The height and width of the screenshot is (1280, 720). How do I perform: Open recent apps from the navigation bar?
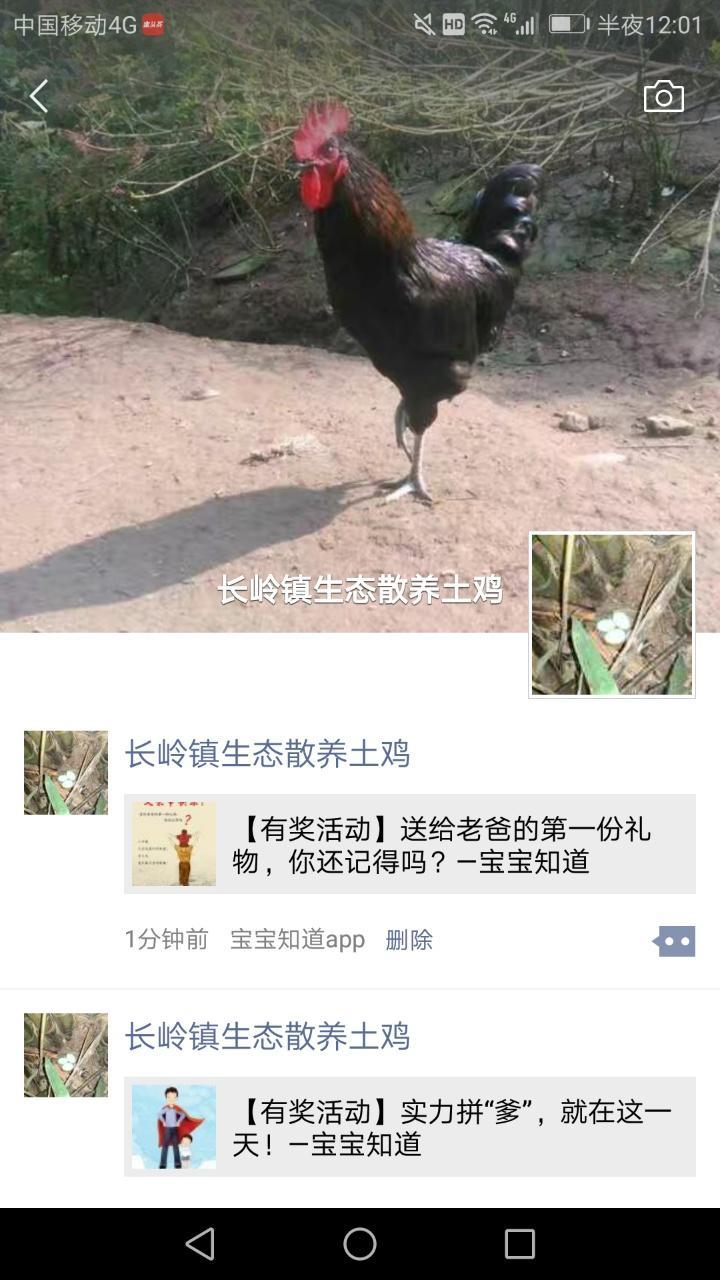click(x=520, y=1244)
